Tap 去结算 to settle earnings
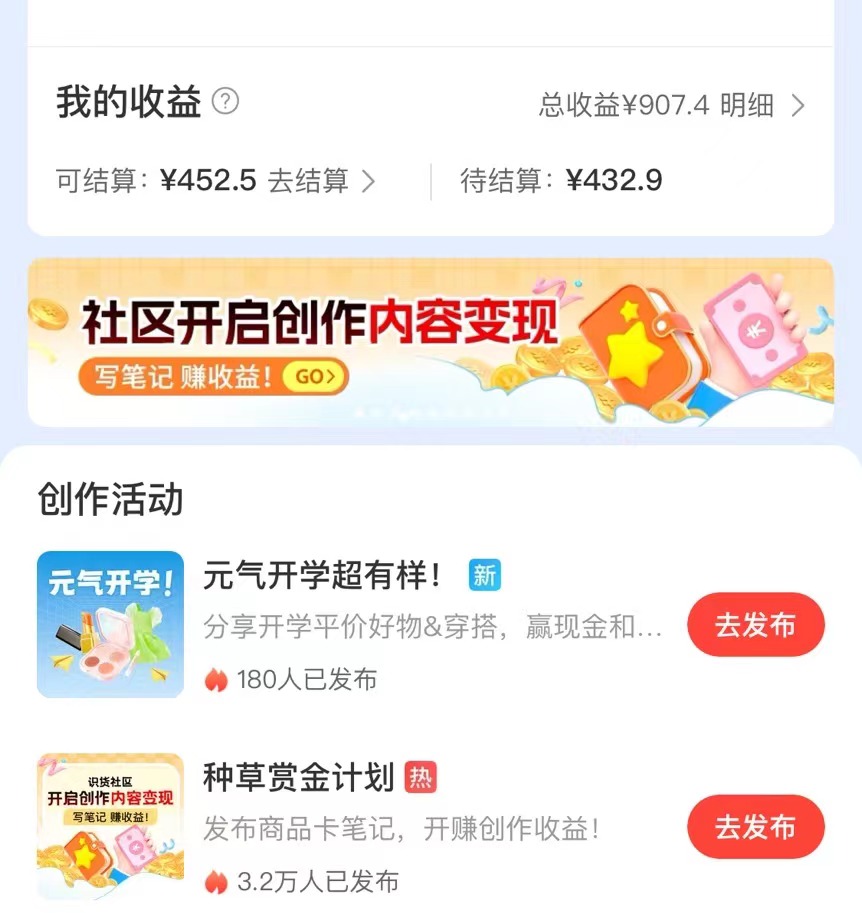The height and width of the screenshot is (913, 862). click(x=320, y=181)
